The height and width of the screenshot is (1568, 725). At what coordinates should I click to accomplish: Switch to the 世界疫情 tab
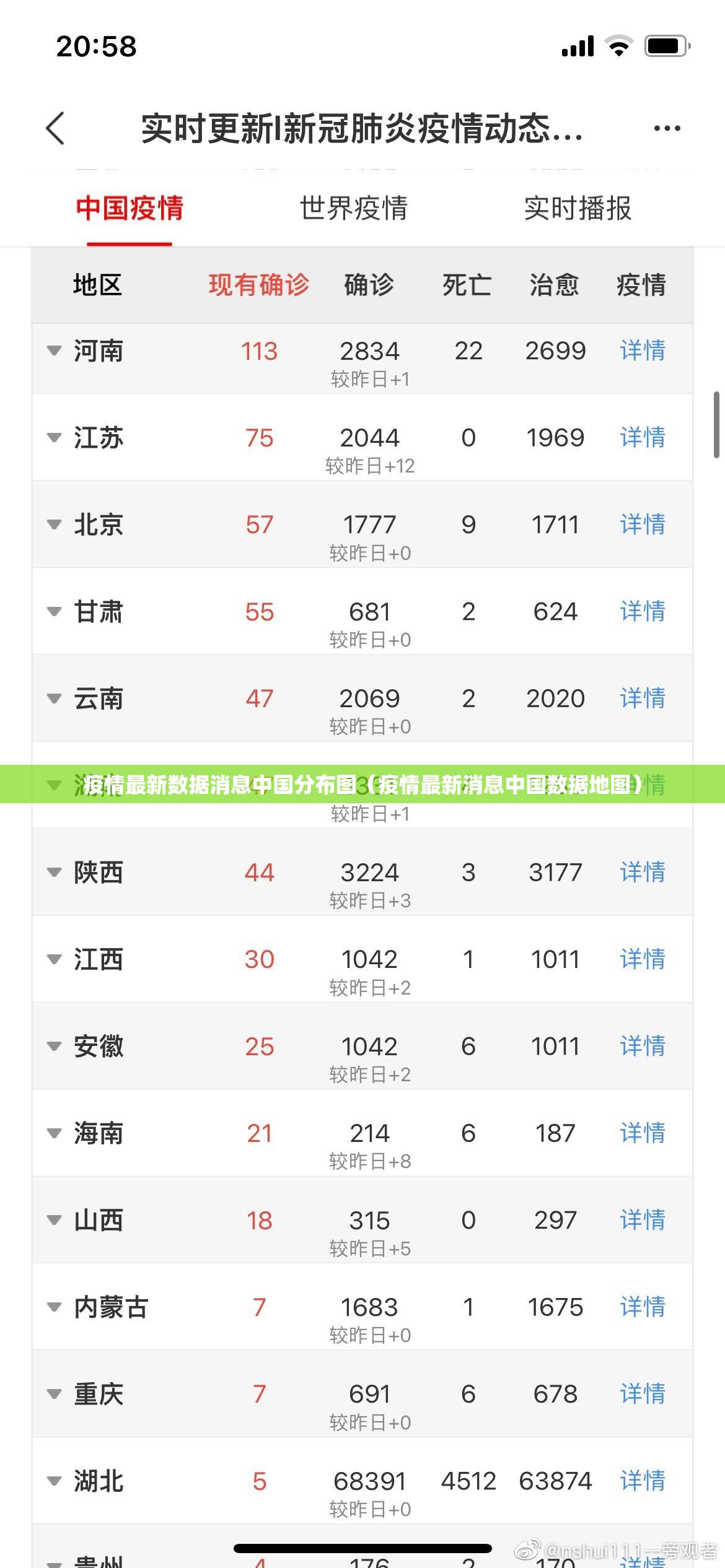click(354, 208)
